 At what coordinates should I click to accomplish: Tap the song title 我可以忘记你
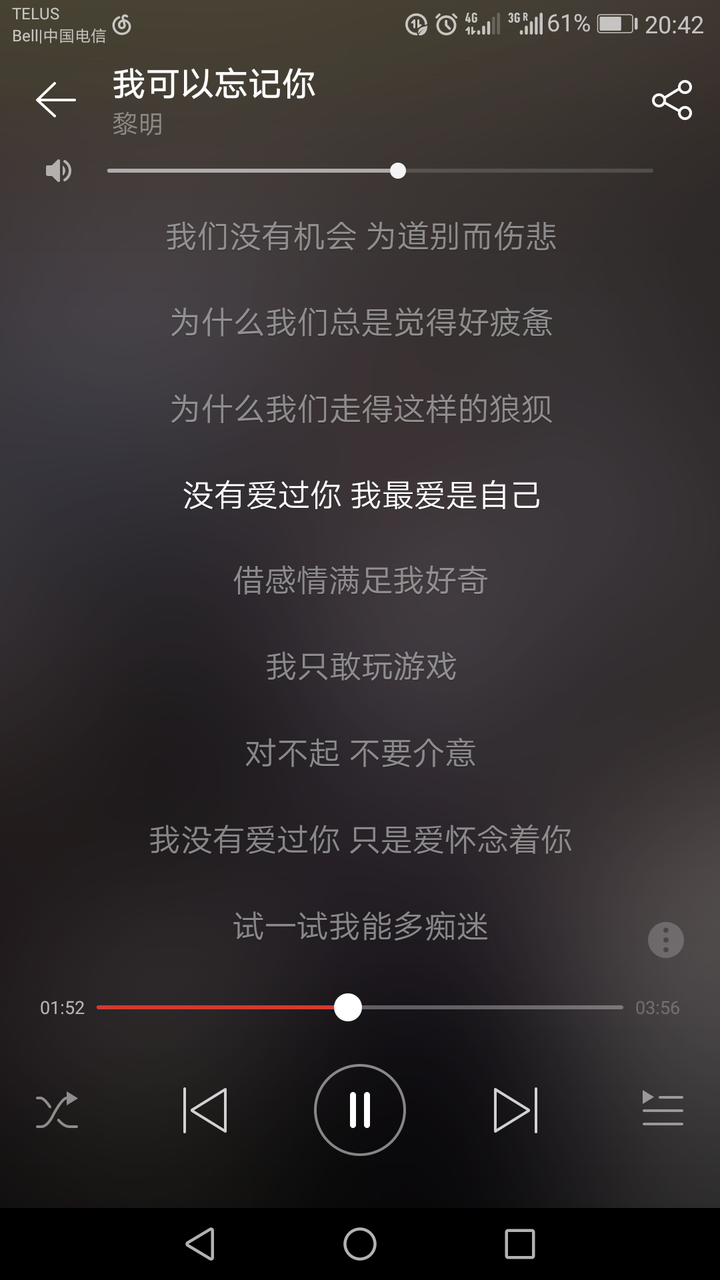[213, 86]
